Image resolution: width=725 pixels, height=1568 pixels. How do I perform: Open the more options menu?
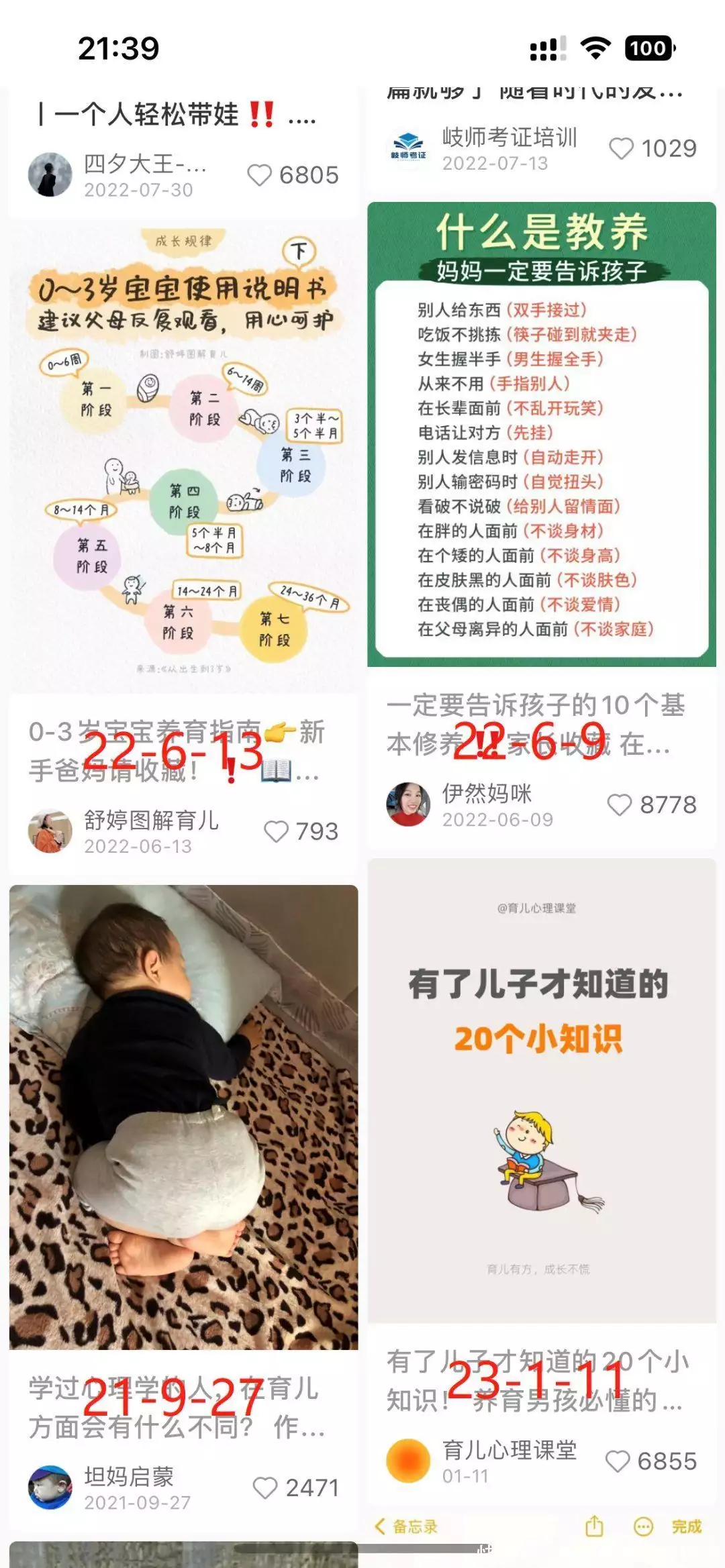click(643, 1526)
